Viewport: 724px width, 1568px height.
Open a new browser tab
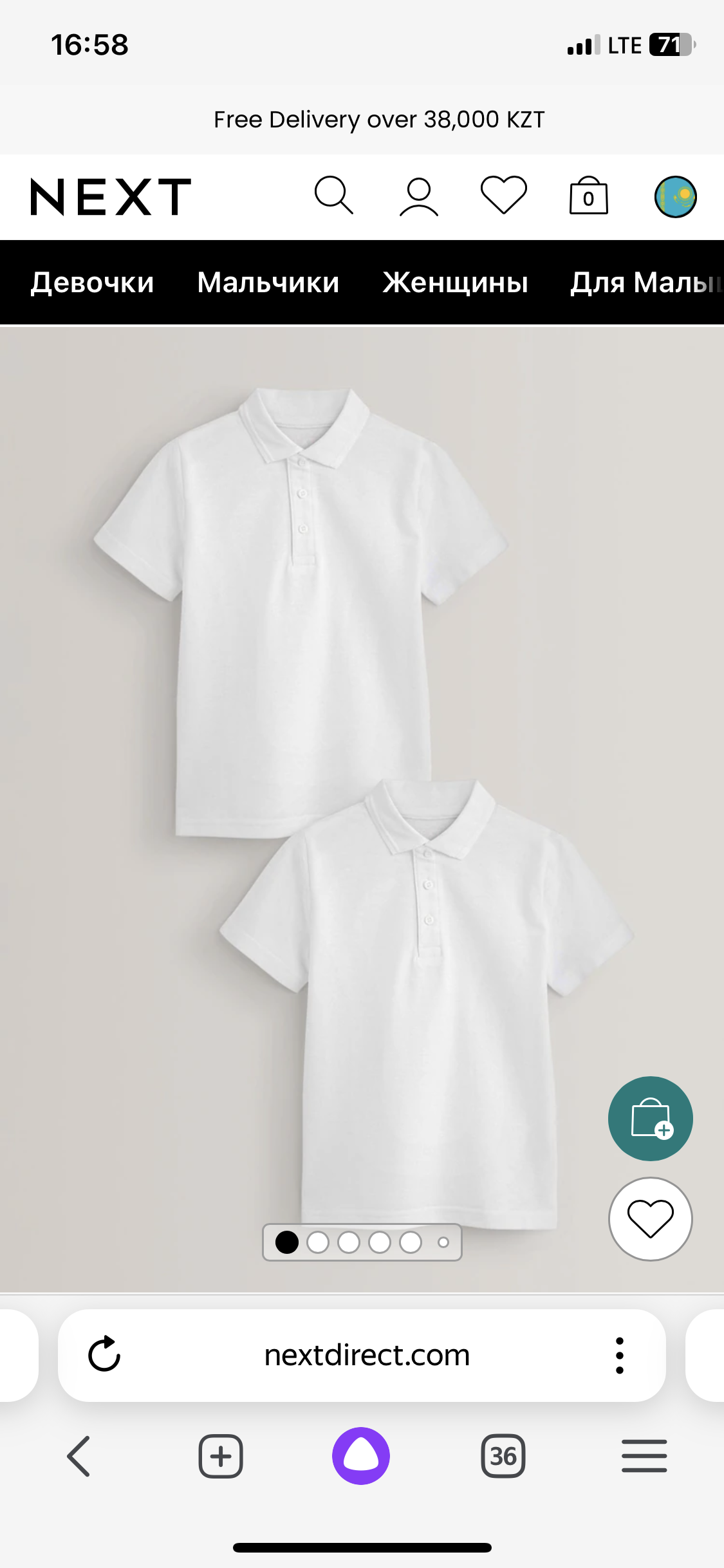[x=220, y=1455]
